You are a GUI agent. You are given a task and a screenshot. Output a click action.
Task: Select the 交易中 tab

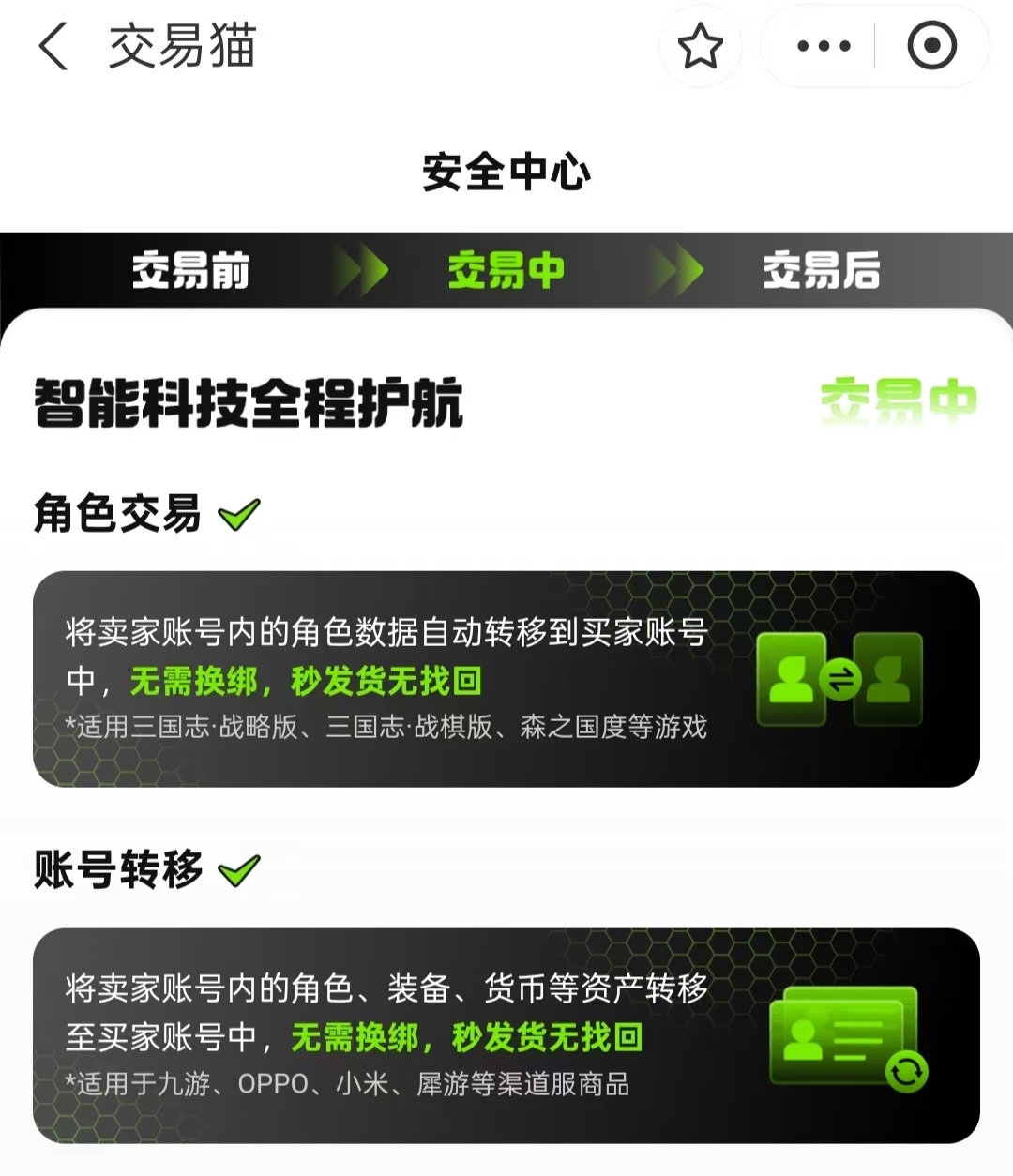pyautogui.click(x=506, y=271)
